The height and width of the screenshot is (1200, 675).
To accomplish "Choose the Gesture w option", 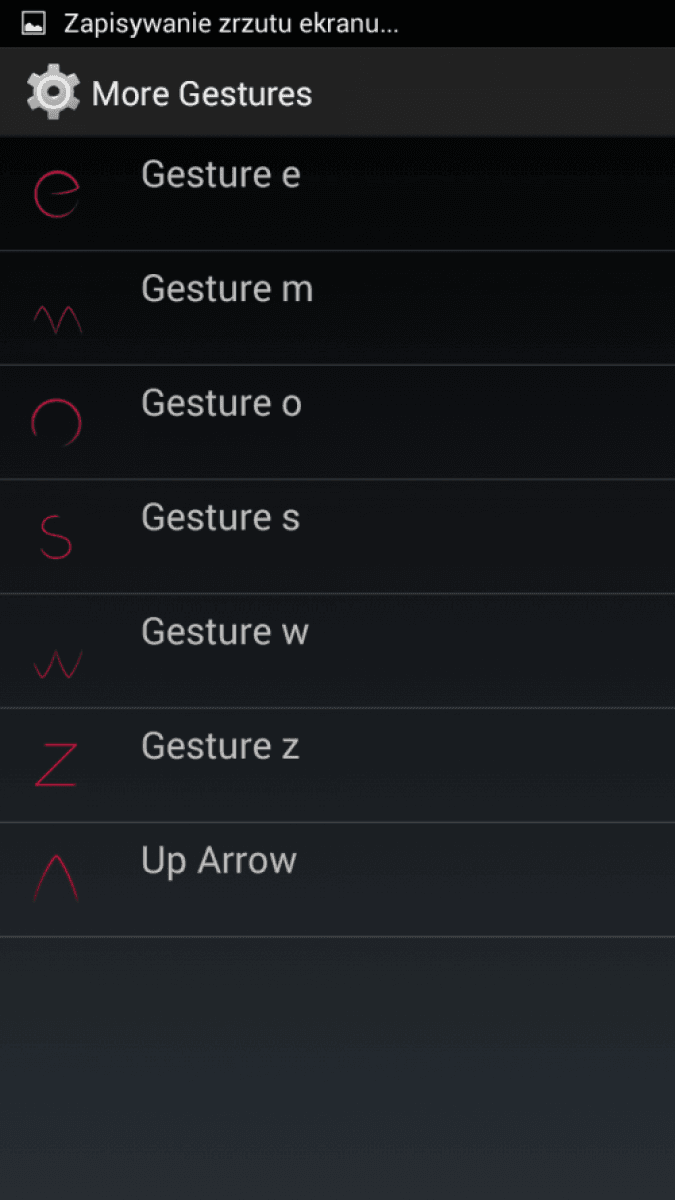I will click(x=337, y=651).
